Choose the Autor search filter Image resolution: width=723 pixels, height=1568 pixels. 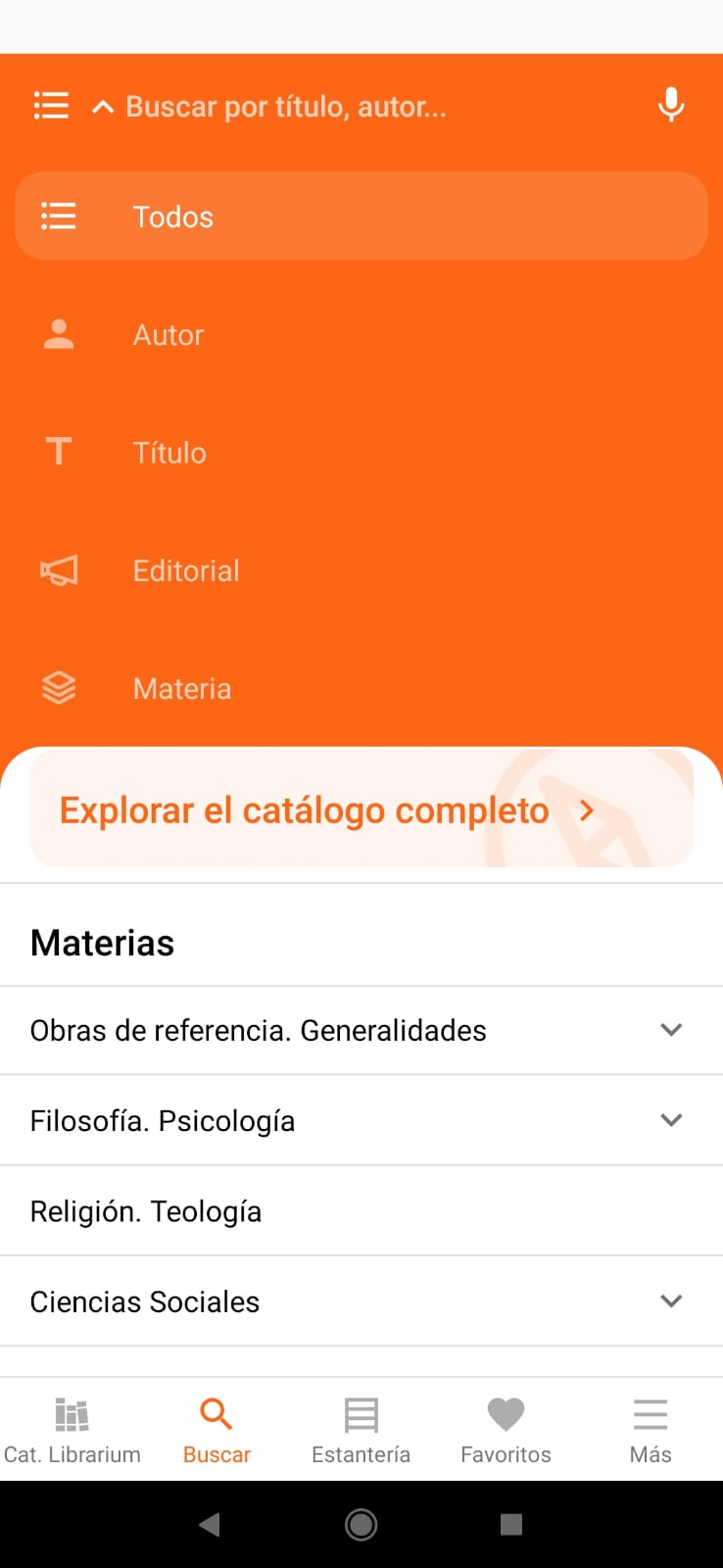361,335
